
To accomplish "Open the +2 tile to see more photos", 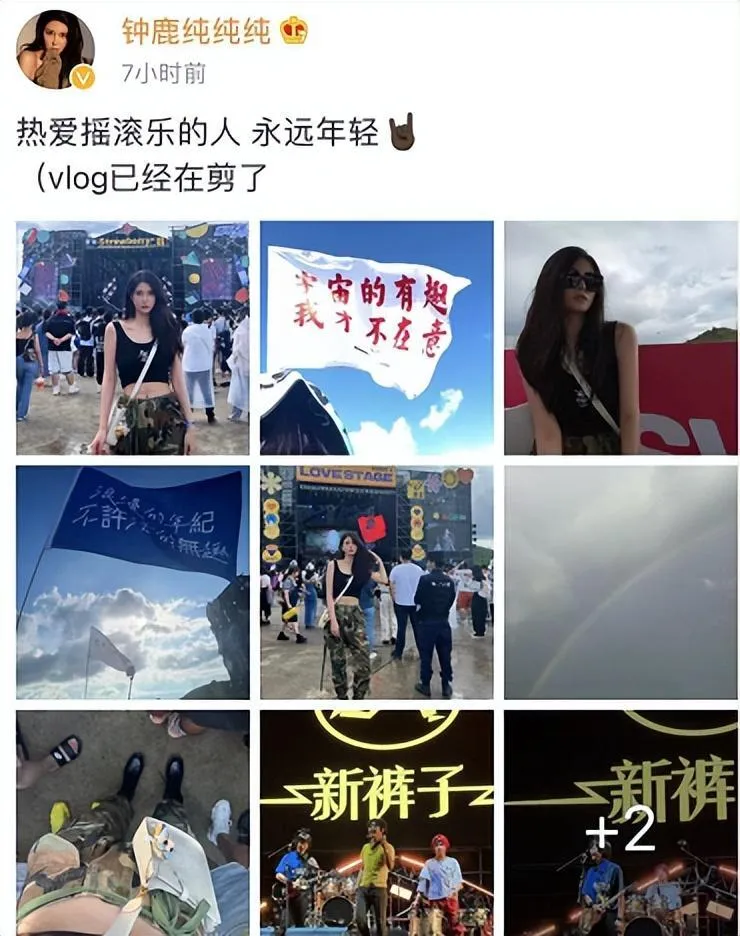I will point(620,823).
